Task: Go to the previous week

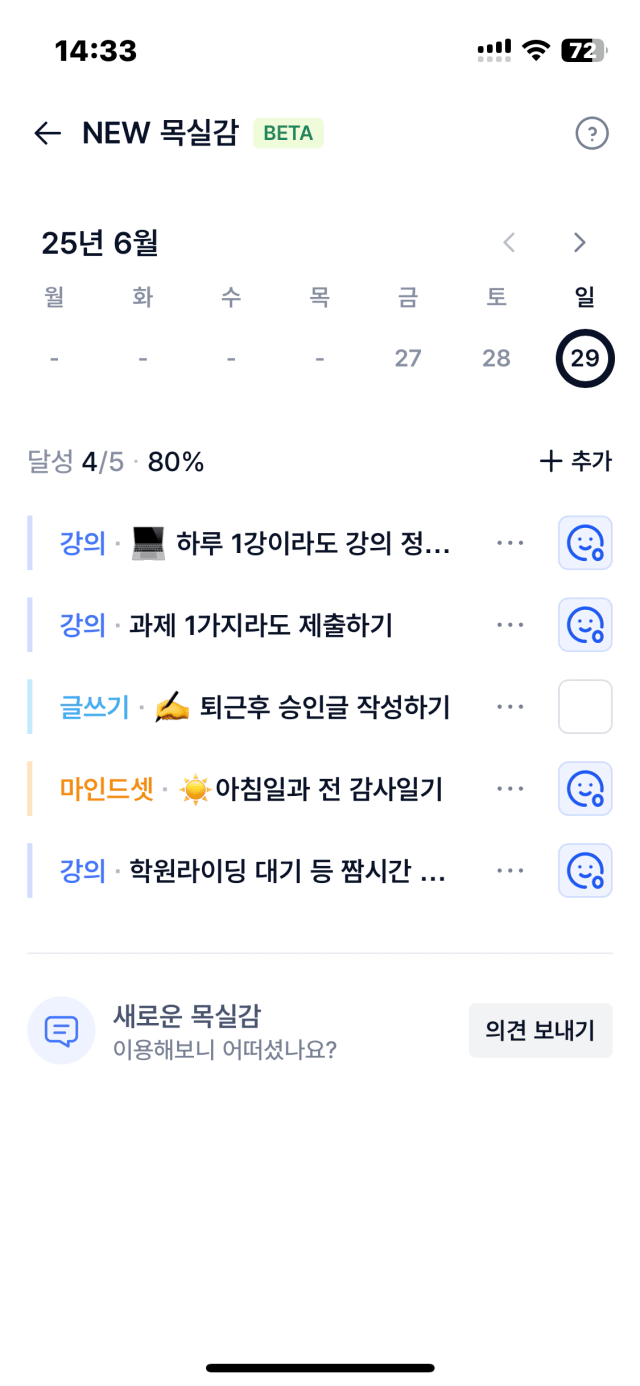Action: coord(509,242)
